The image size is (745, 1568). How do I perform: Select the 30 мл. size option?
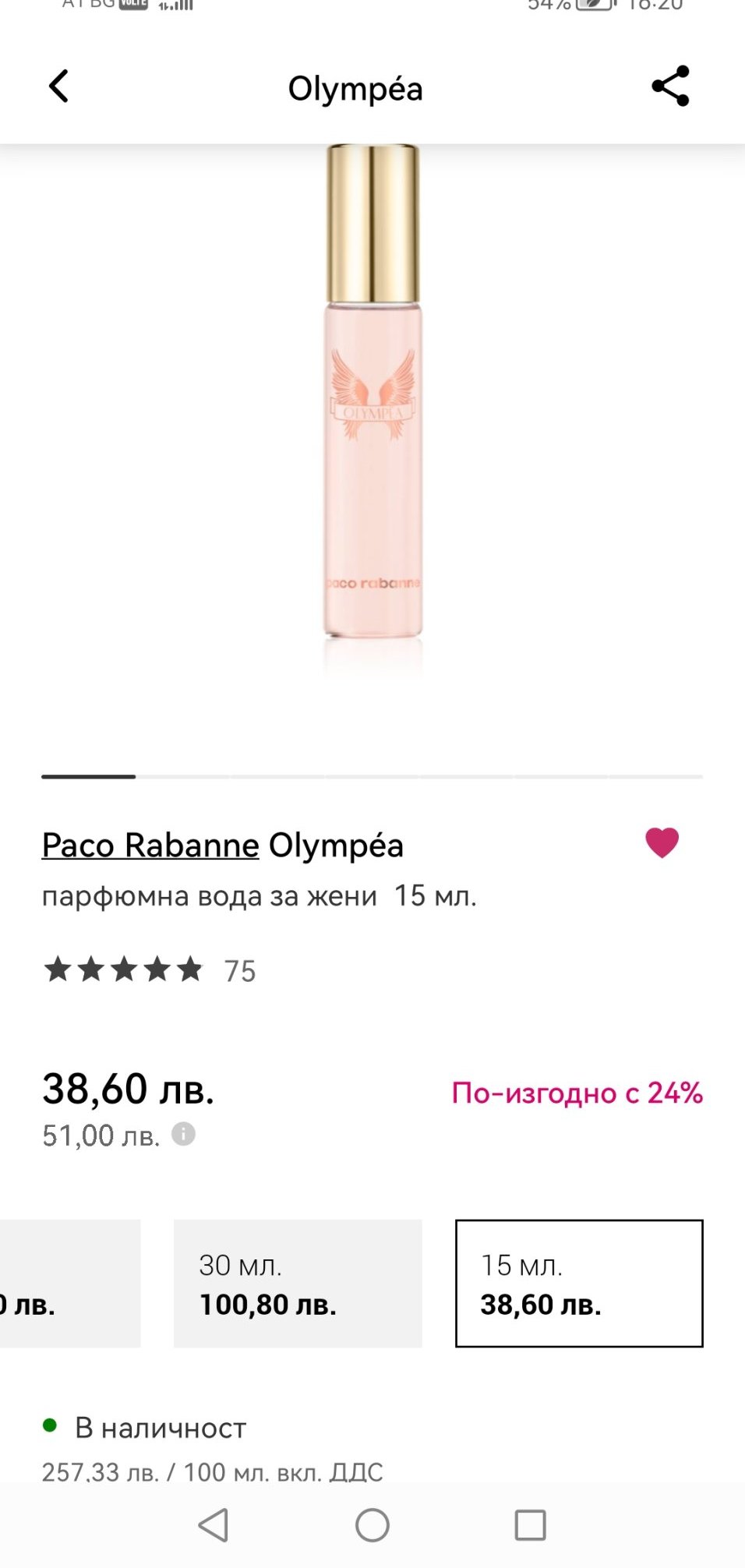pyautogui.click(x=298, y=1283)
